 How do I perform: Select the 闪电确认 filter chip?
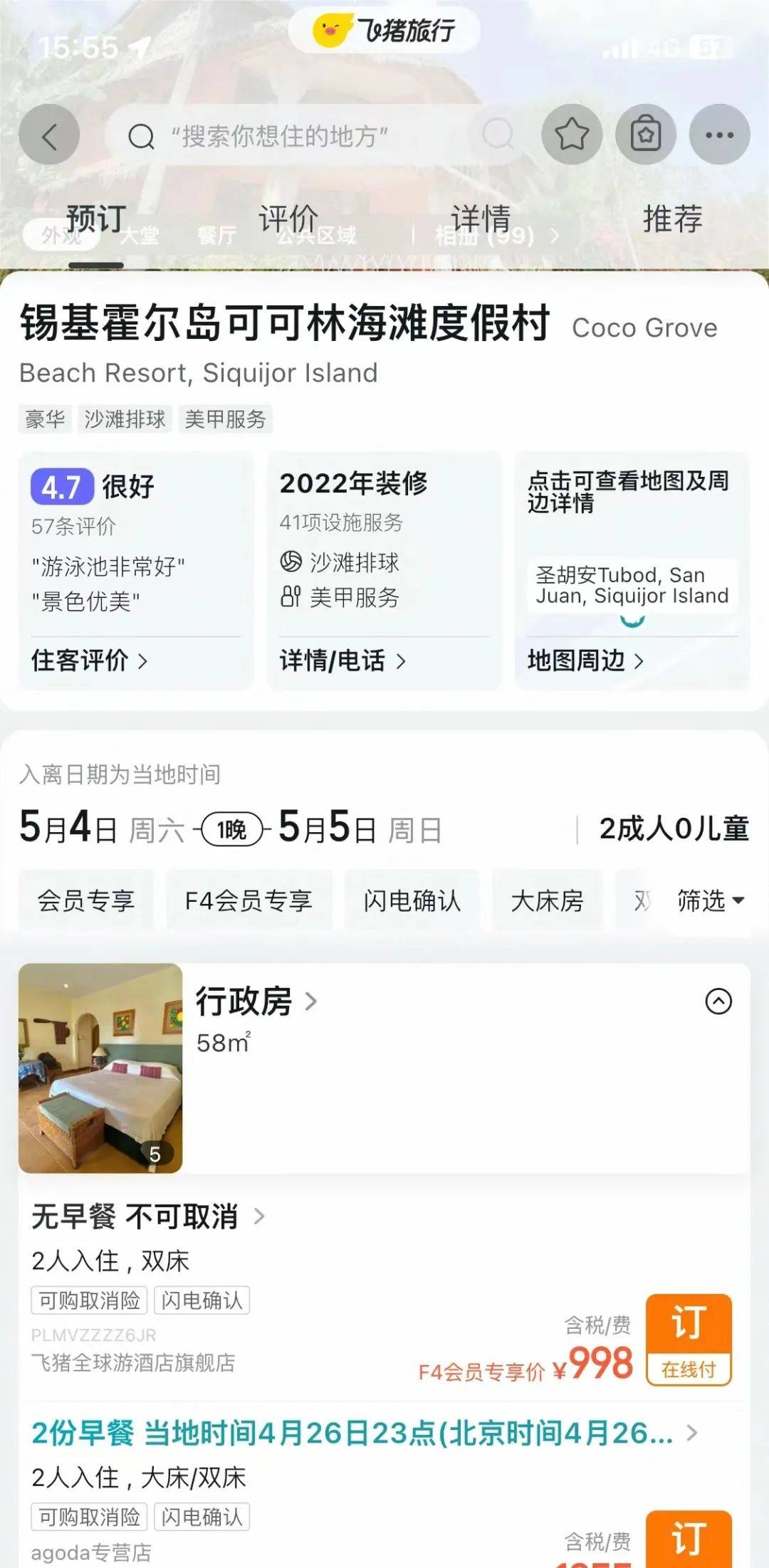(412, 900)
